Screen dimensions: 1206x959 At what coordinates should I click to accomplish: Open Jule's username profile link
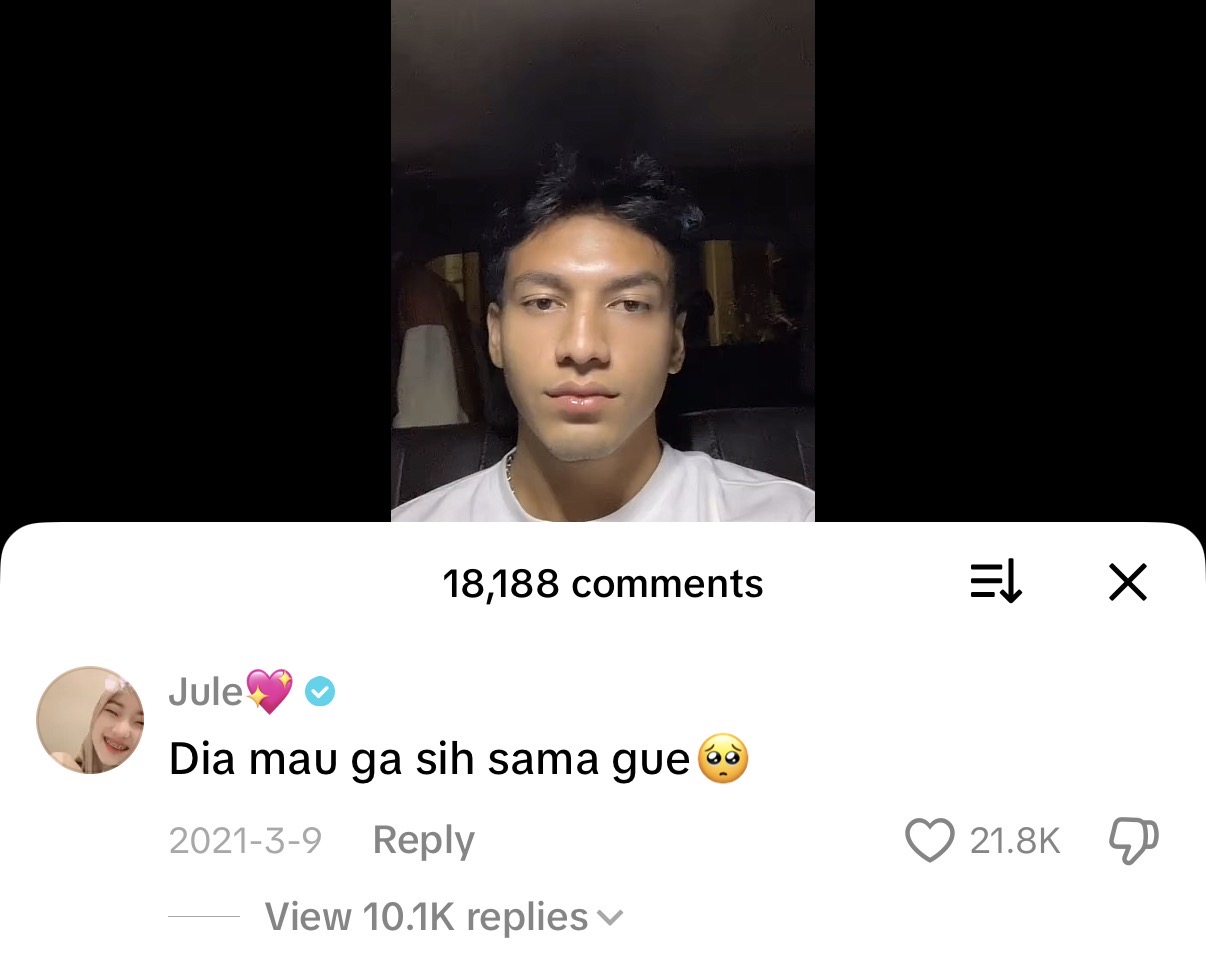(206, 691)
